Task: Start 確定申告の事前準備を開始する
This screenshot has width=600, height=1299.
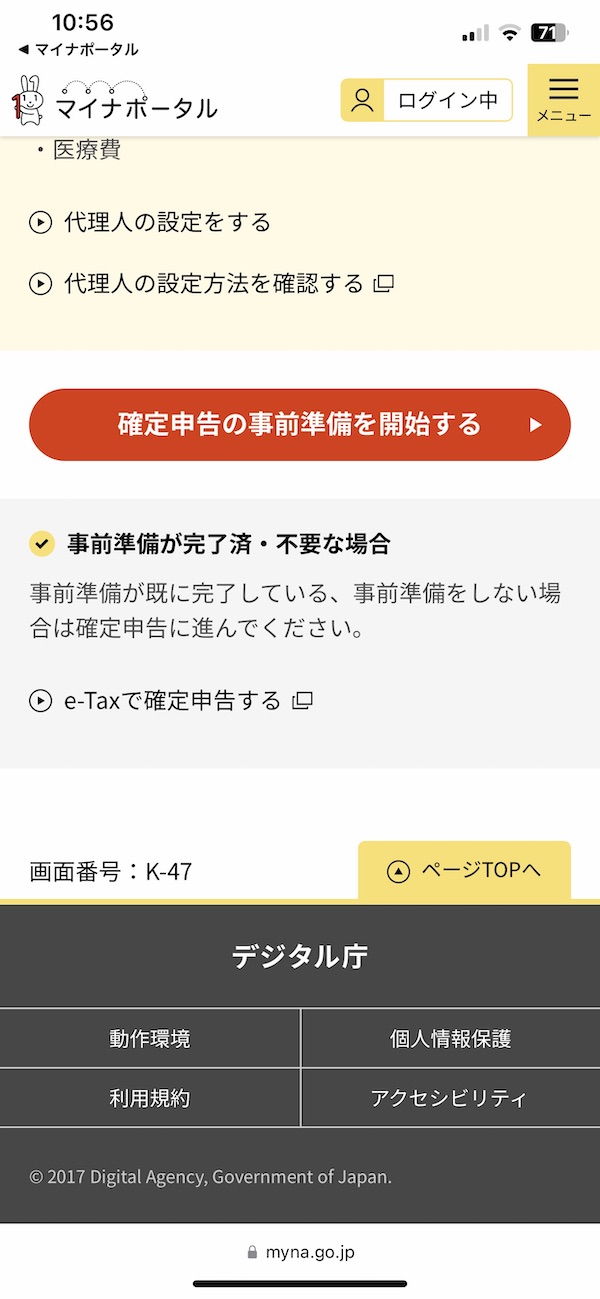Action: (300, 425)
